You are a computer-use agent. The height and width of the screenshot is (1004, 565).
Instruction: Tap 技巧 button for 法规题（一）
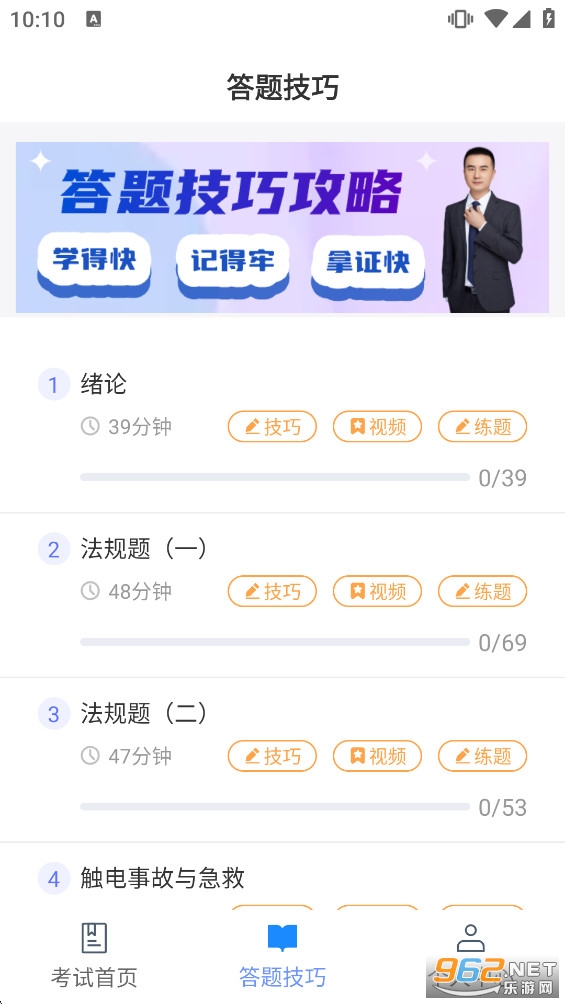272,591
